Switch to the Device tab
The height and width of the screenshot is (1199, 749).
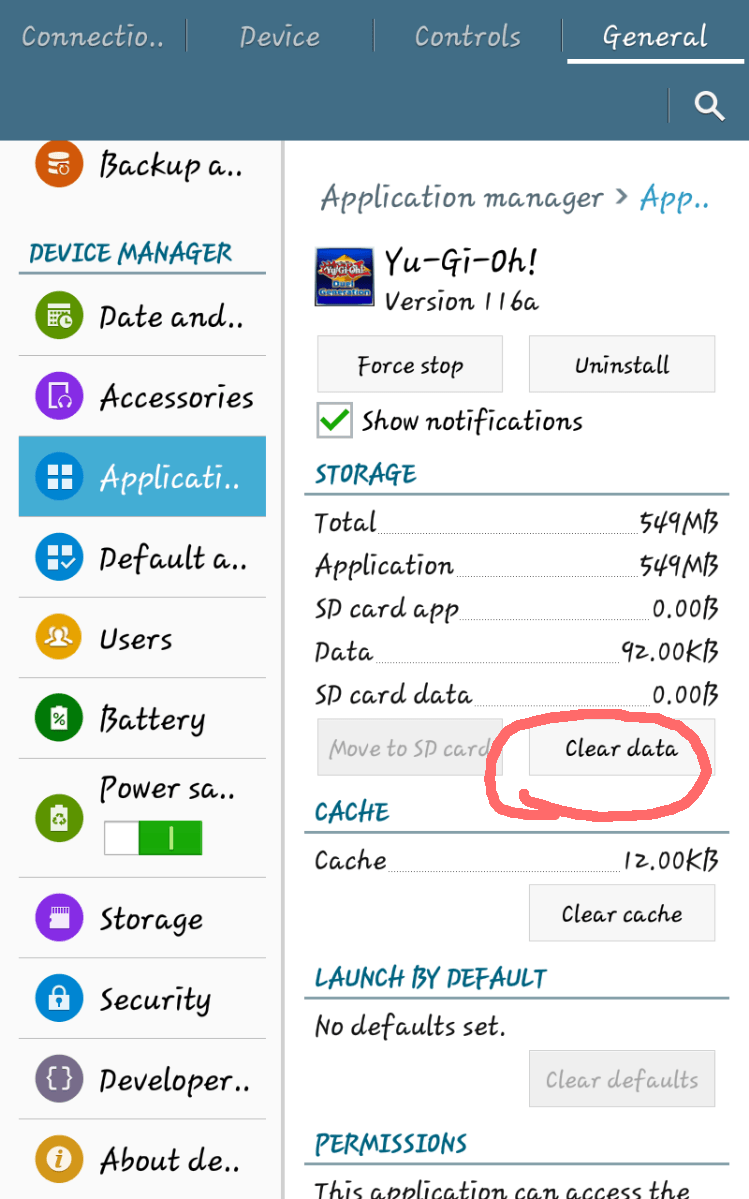pyautogui.click(x=280, y=37)
